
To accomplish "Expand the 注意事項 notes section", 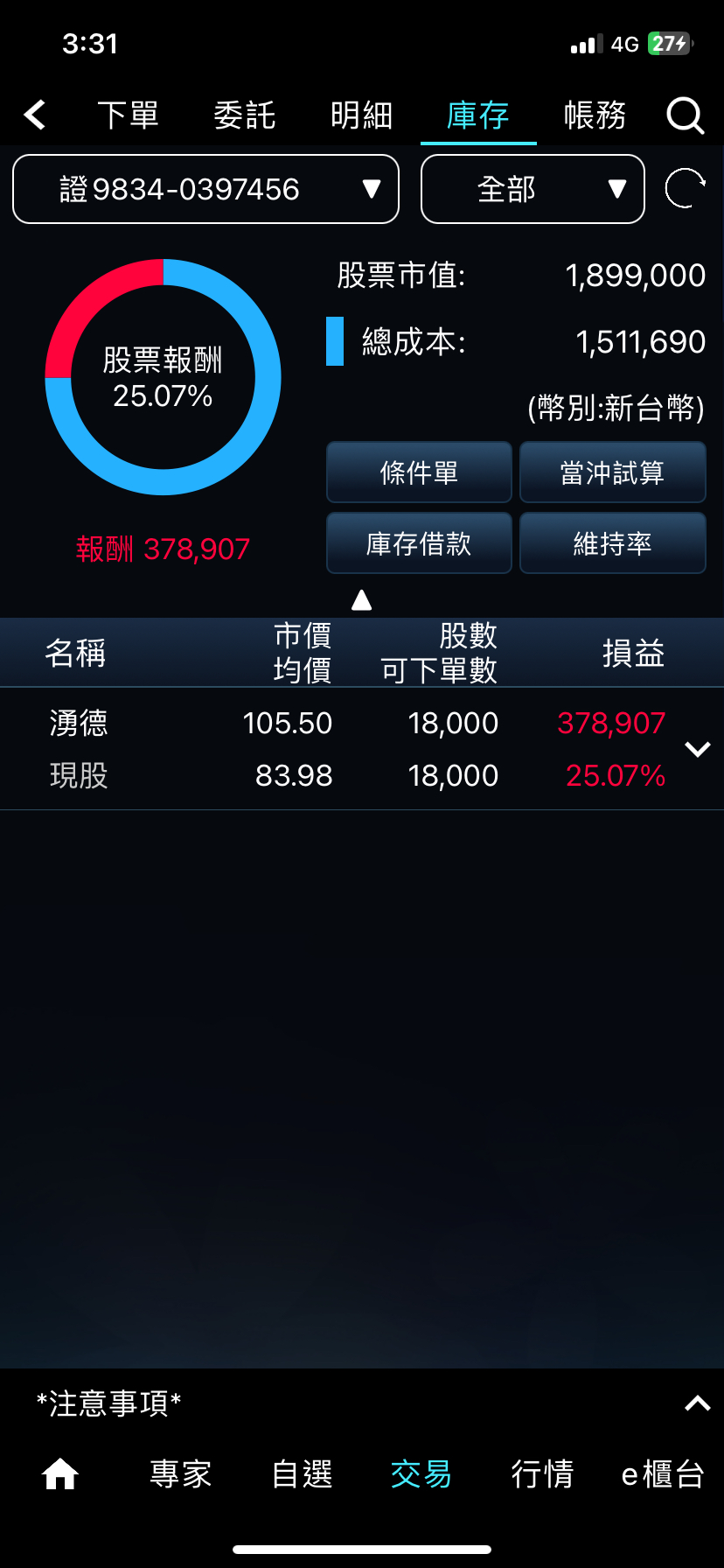I will [x=697, y=1403].
